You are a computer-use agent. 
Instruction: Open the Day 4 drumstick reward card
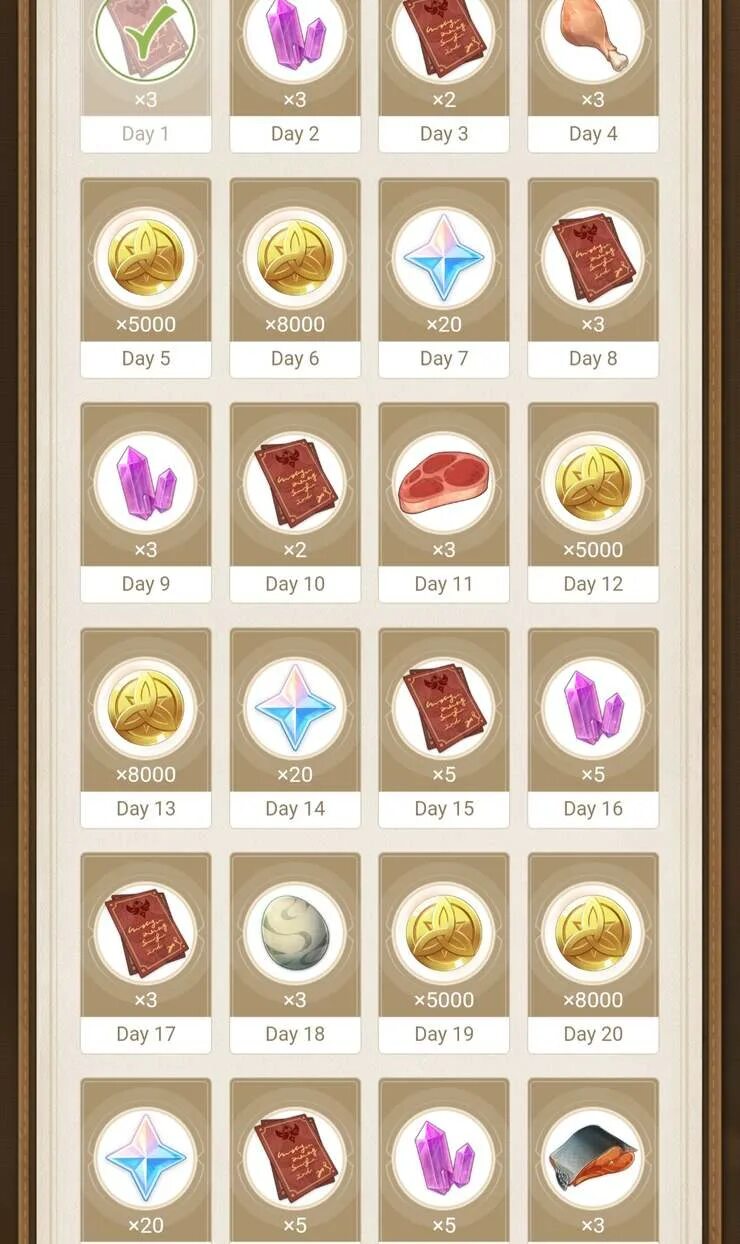[x=593, y=76]
